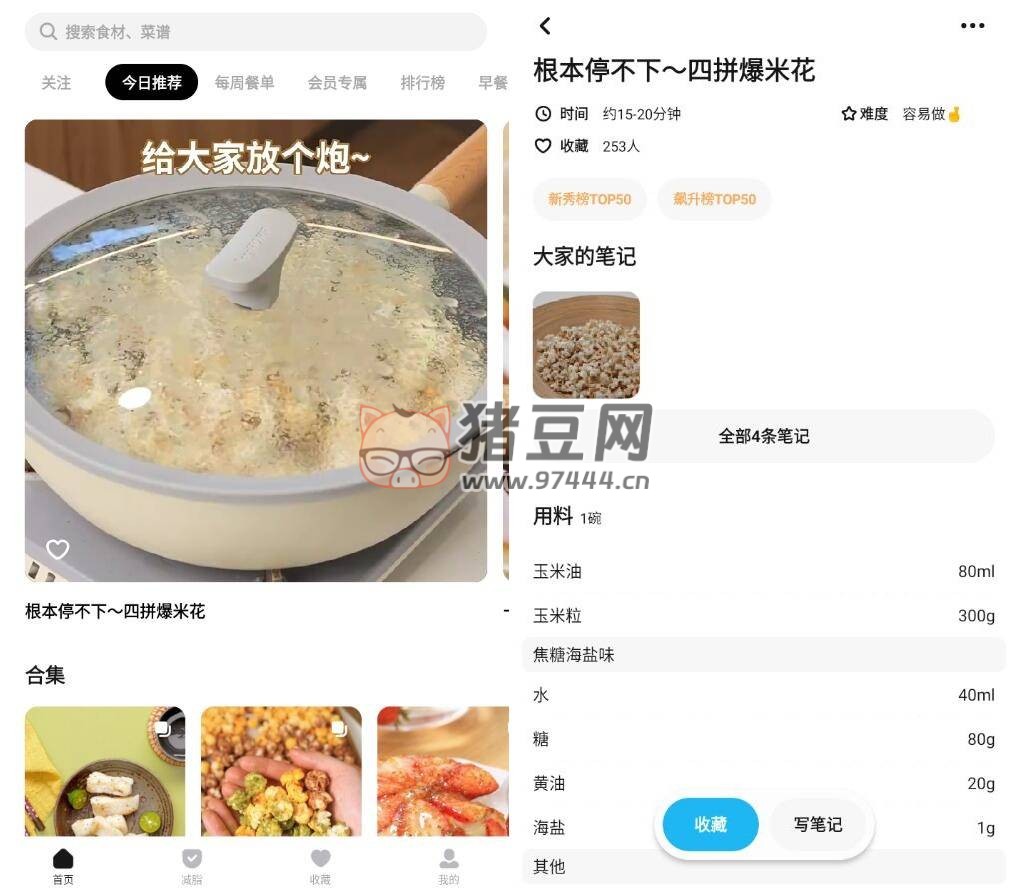Switch to the 我的 profile tab
The width and height of the screenshot is (1014, 890).
[x=449, y=865]
